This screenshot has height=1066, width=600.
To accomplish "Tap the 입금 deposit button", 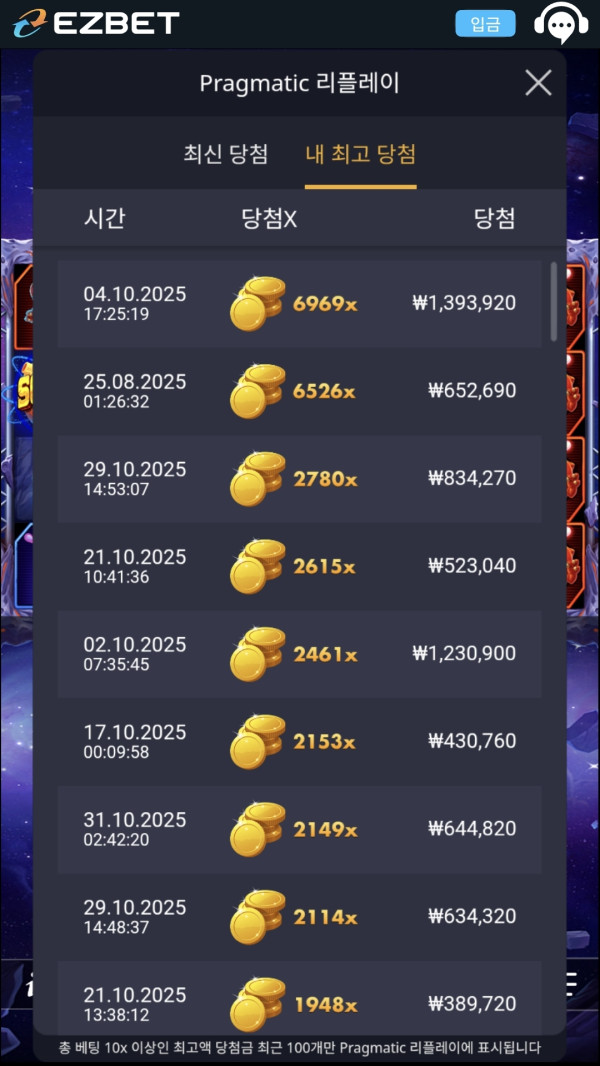I will [x=485, y=24].
